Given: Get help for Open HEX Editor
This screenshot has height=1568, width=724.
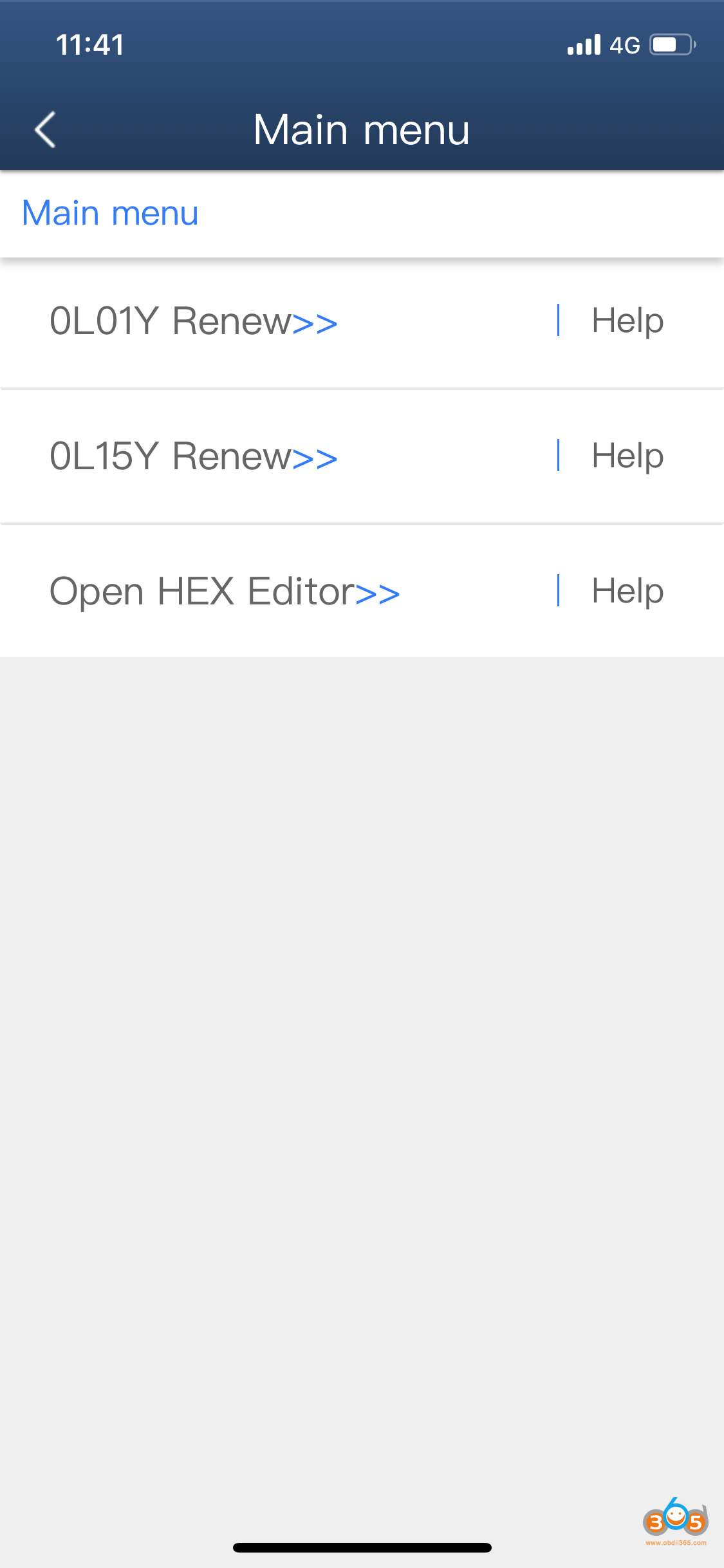Looking at the screenshot, I should [627, 591].
